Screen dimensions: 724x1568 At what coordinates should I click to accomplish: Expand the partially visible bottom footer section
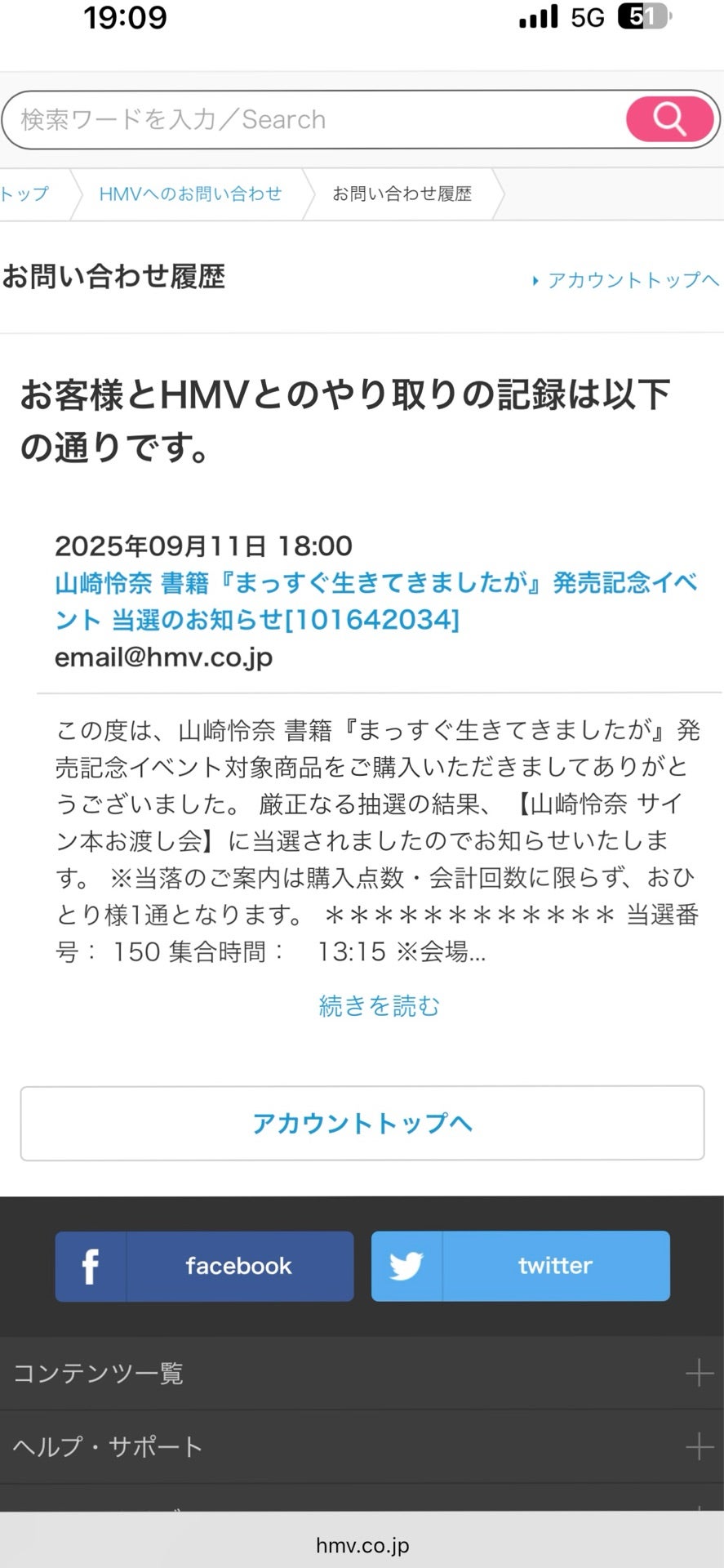(x=362, y=1507)
